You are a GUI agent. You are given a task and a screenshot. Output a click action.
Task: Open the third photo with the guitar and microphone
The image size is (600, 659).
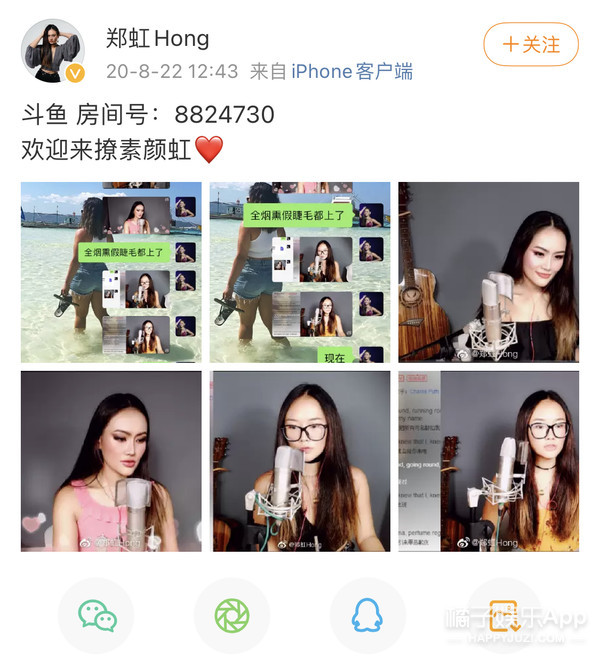coord(488,272)
